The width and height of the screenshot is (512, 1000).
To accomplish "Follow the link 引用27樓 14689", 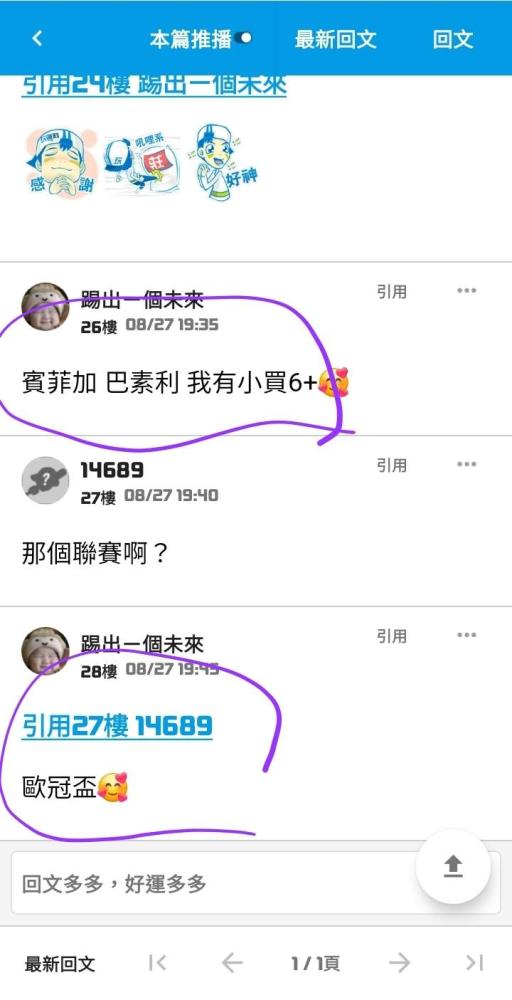I will [x=117, y=726].
